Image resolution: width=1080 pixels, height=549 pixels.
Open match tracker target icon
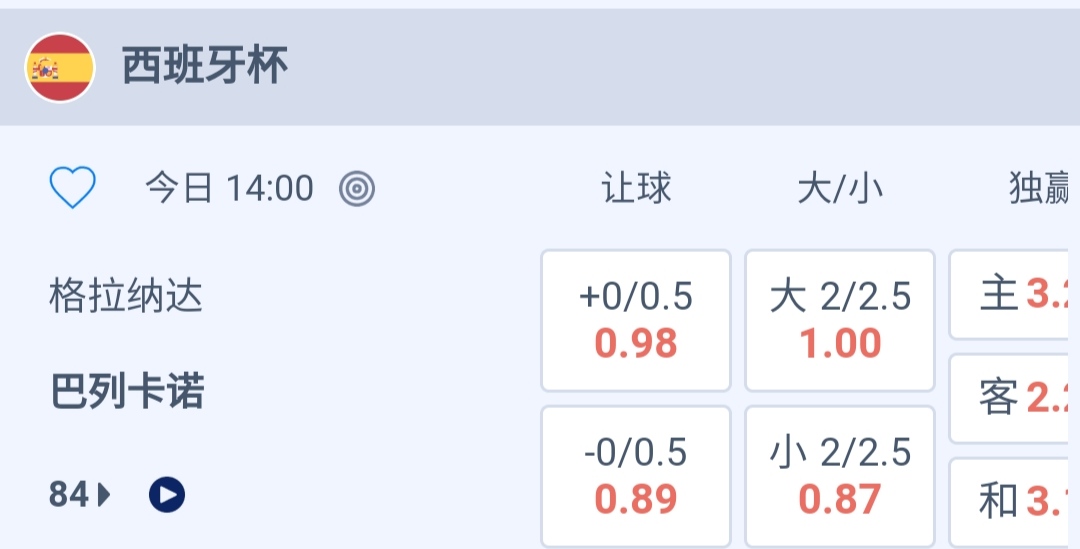click(357, 188)
